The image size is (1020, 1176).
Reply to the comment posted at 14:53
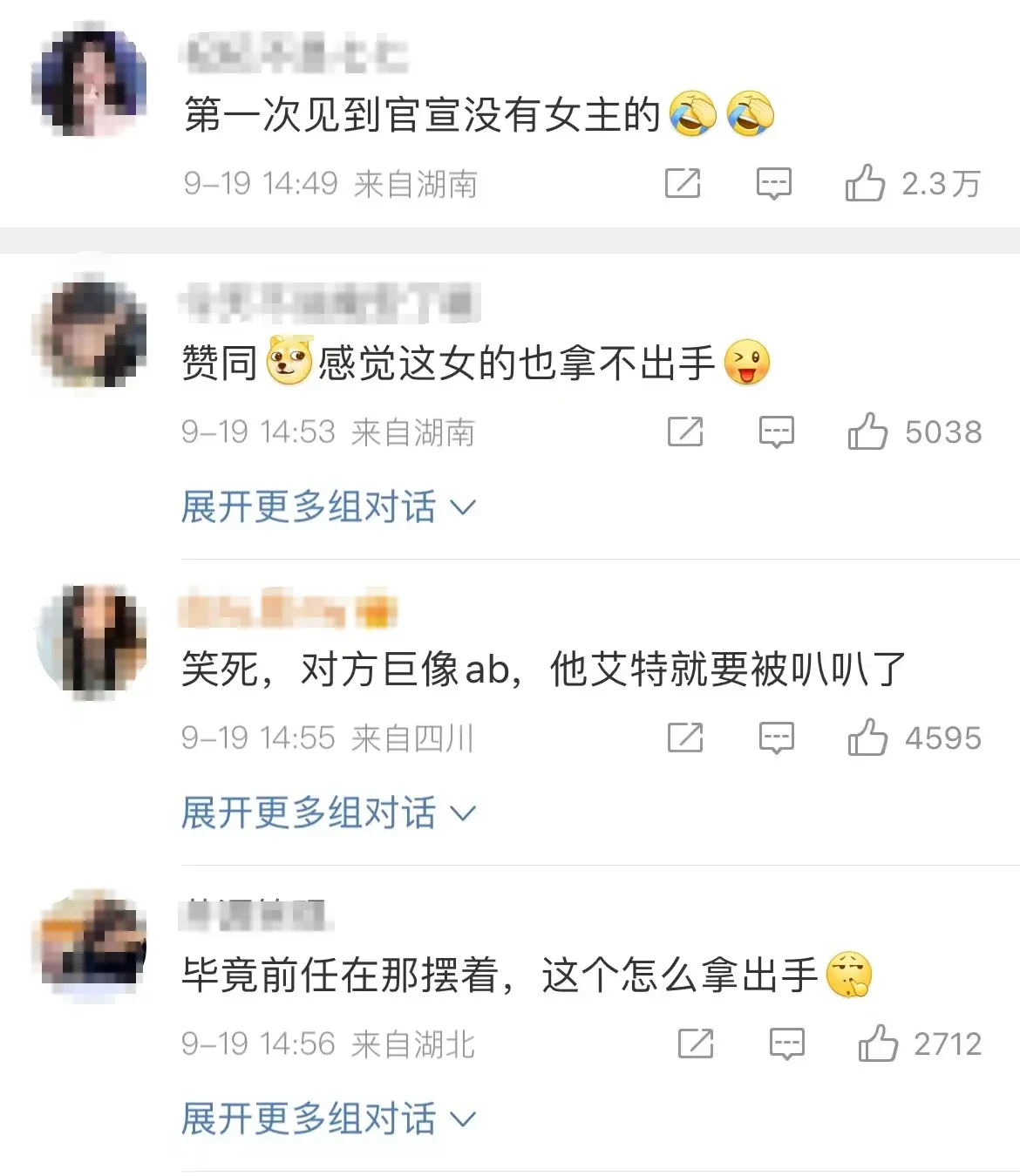(776, 432)
